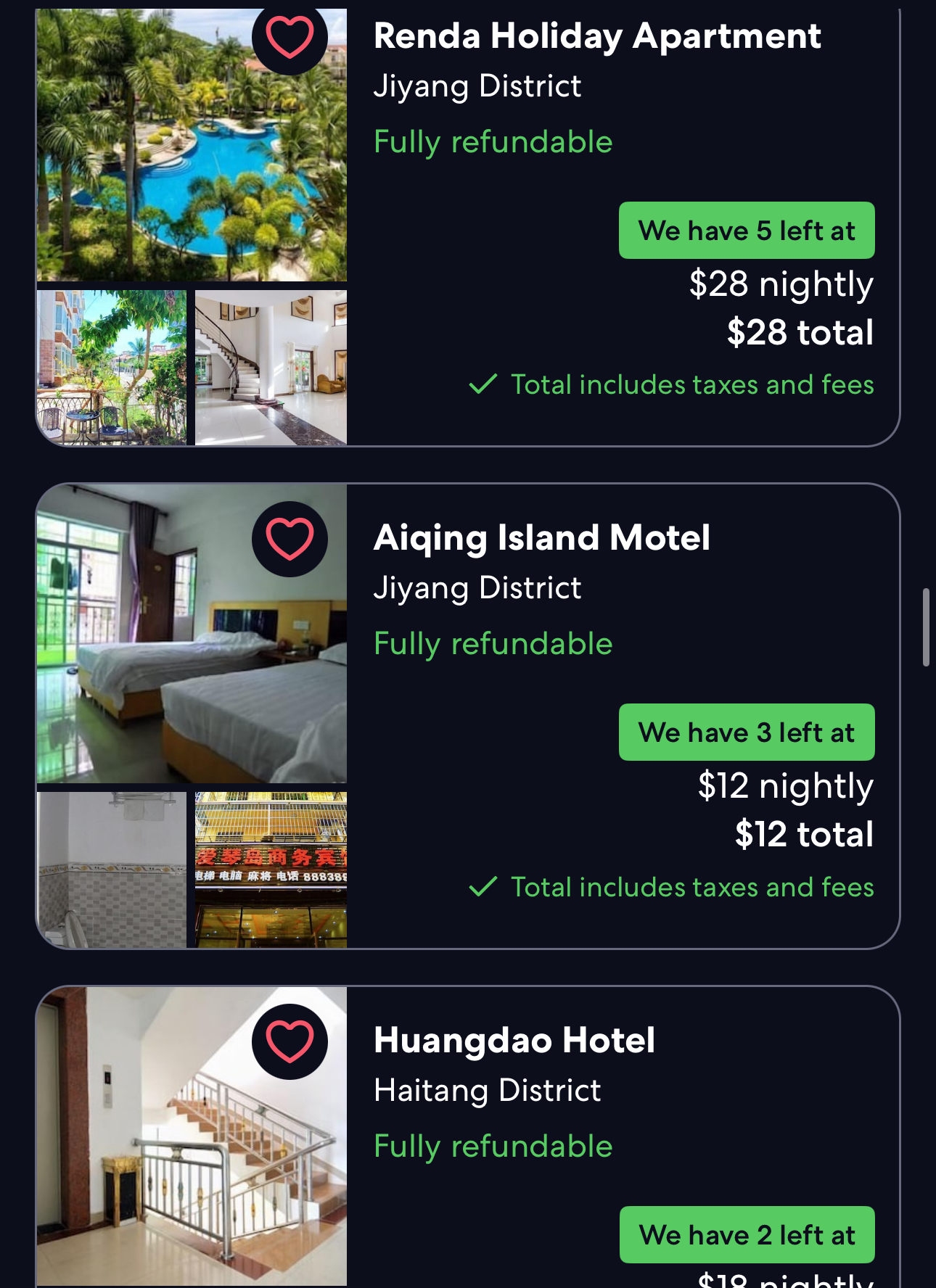Open the Aiqing Island Motel listing
936x1288 pixels.
pos(541,538)
